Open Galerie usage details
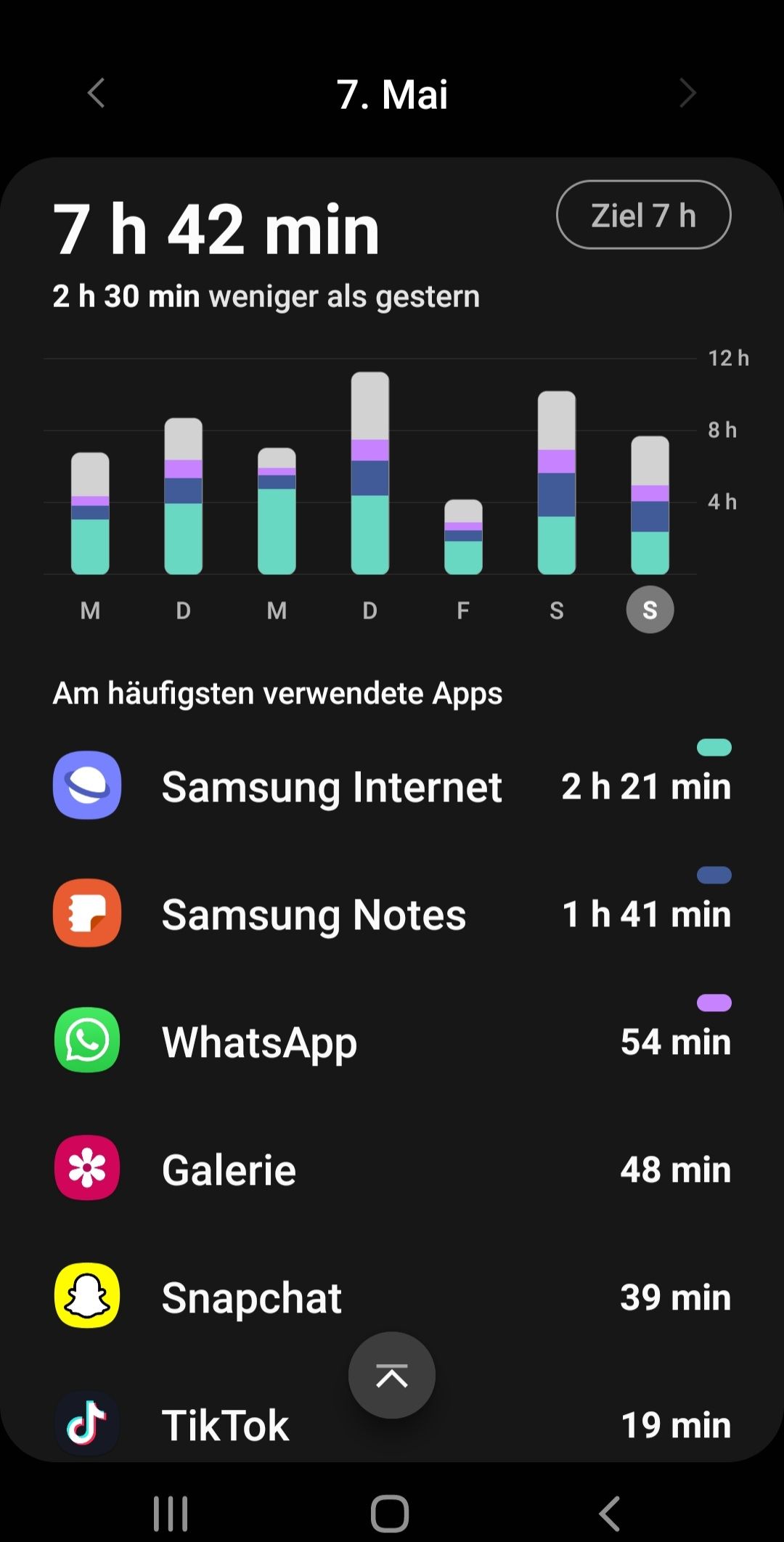This screenshot has height=1542, width=784. pos(392,1170)
